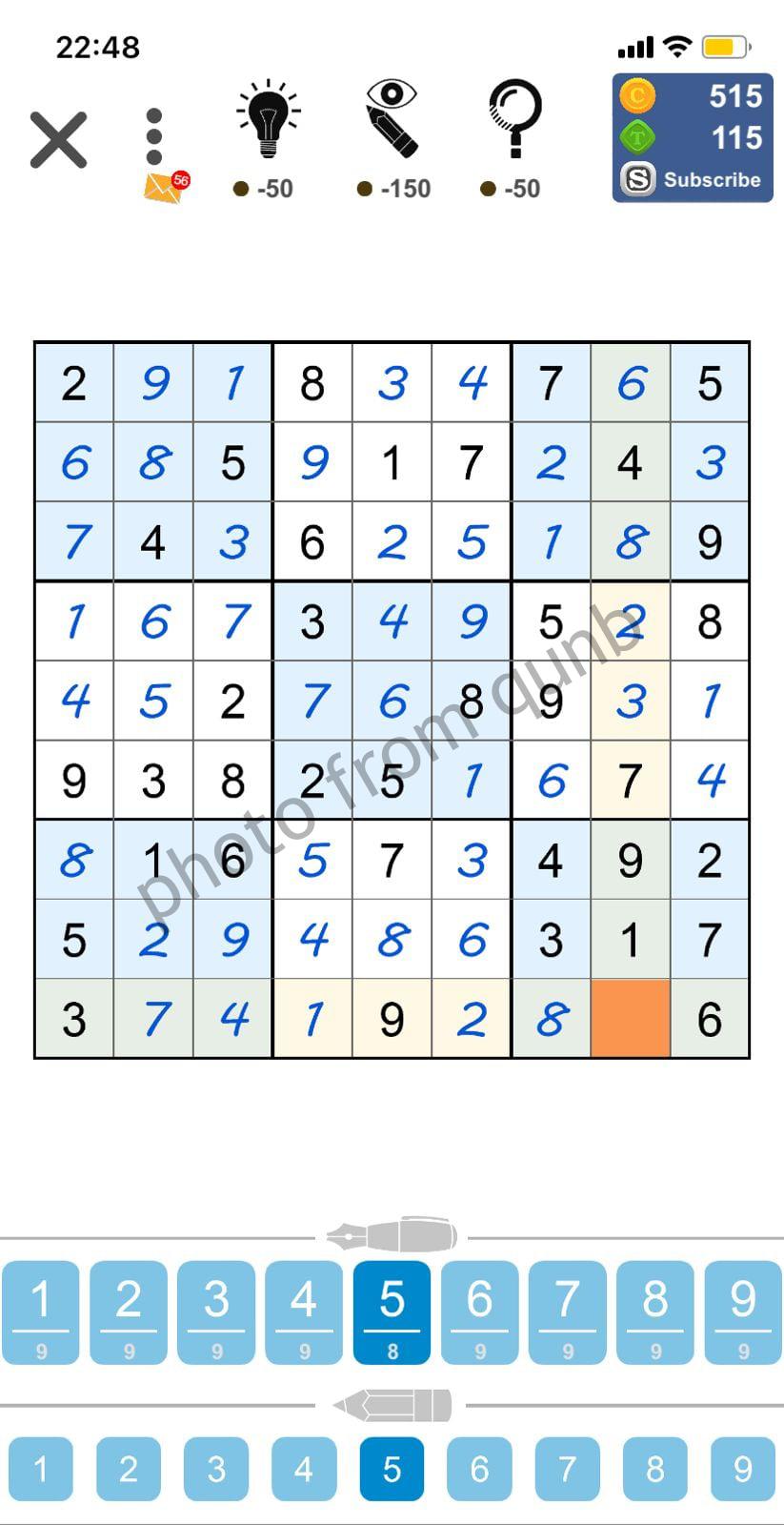
Task: Choose pen number 9
Action: (743, 1311)
